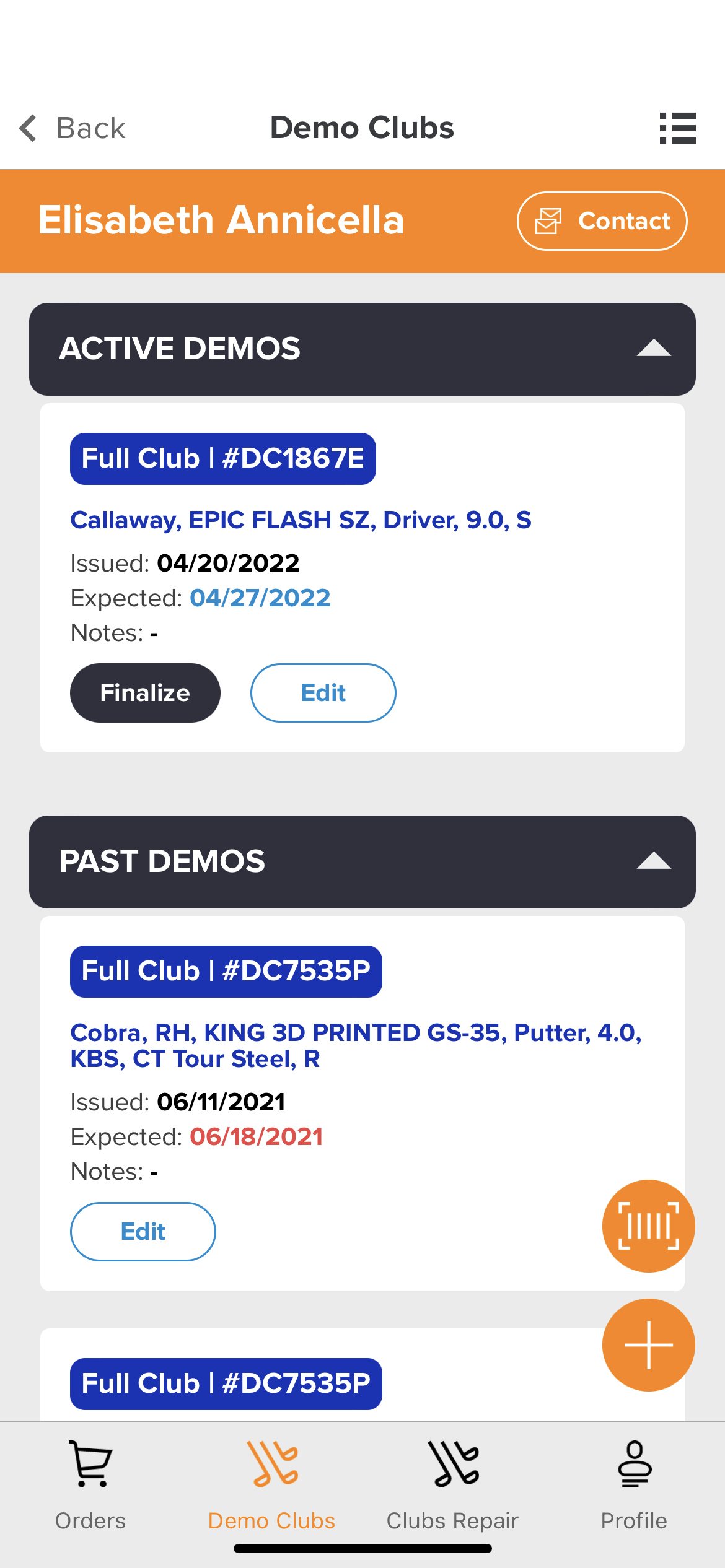Edit the Cobra KING 3D Putter demo
The height and width of the screenshot is (1568, 725).
143,1232
